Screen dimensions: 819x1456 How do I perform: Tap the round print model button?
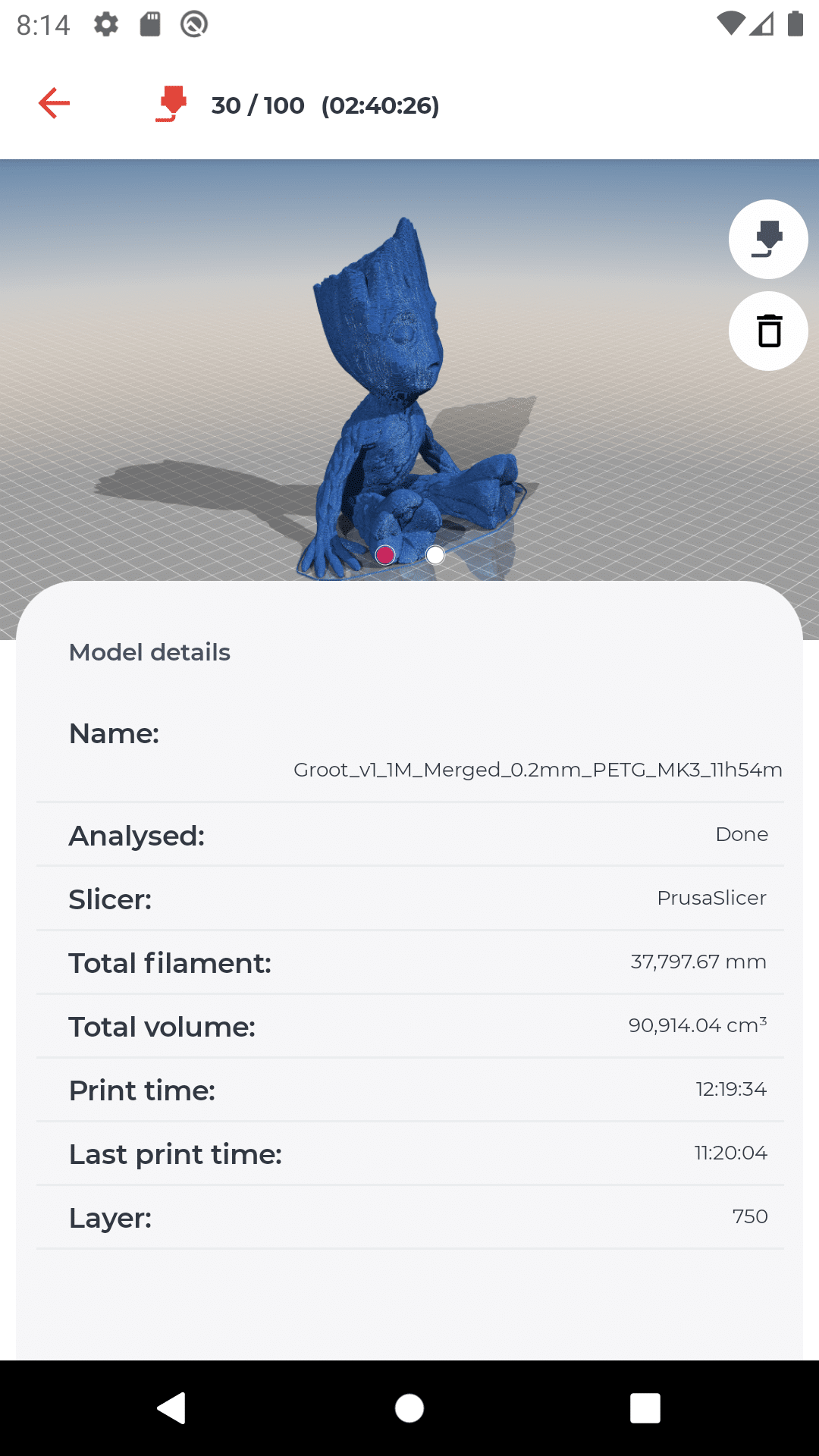point(768,240)
